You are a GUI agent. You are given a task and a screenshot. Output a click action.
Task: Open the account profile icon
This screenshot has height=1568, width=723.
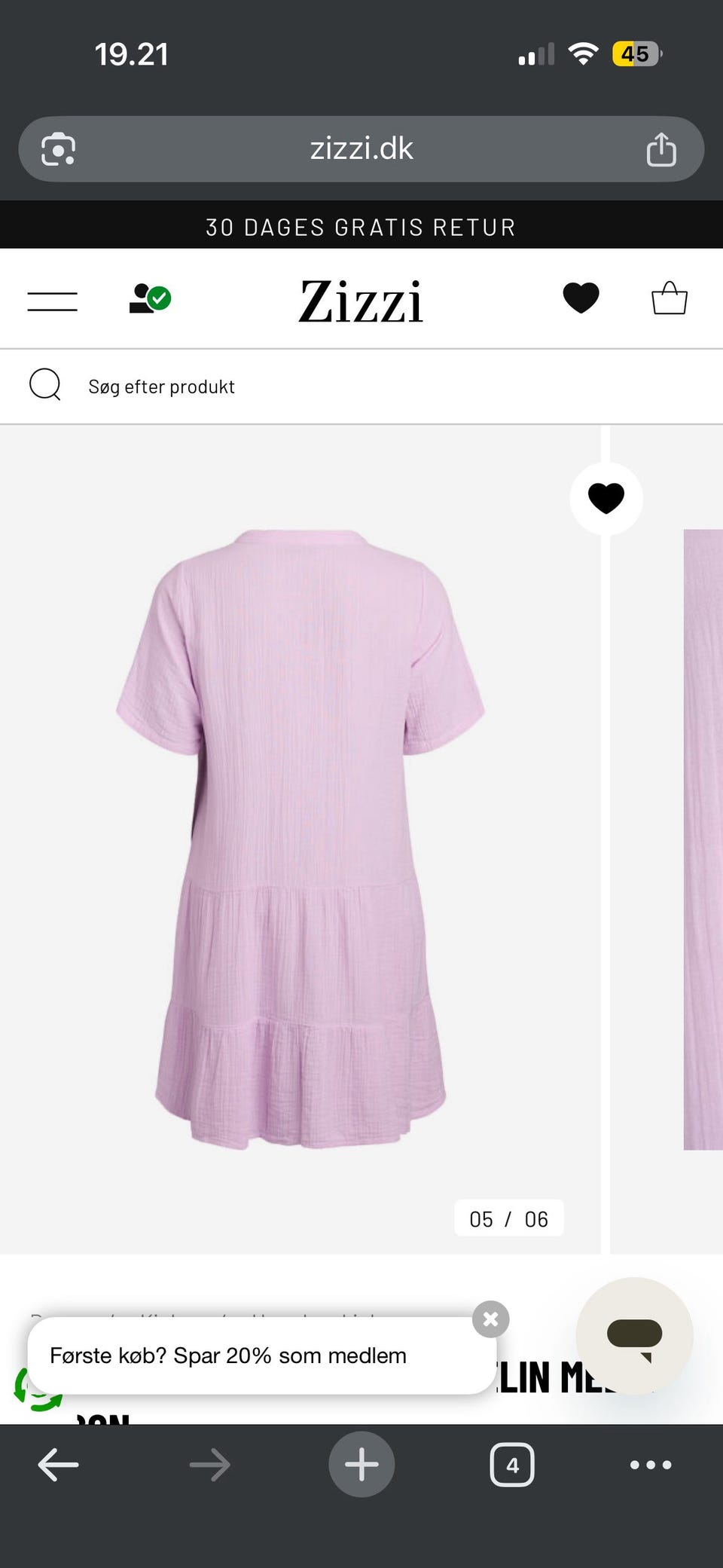click(x=150, y=298)
